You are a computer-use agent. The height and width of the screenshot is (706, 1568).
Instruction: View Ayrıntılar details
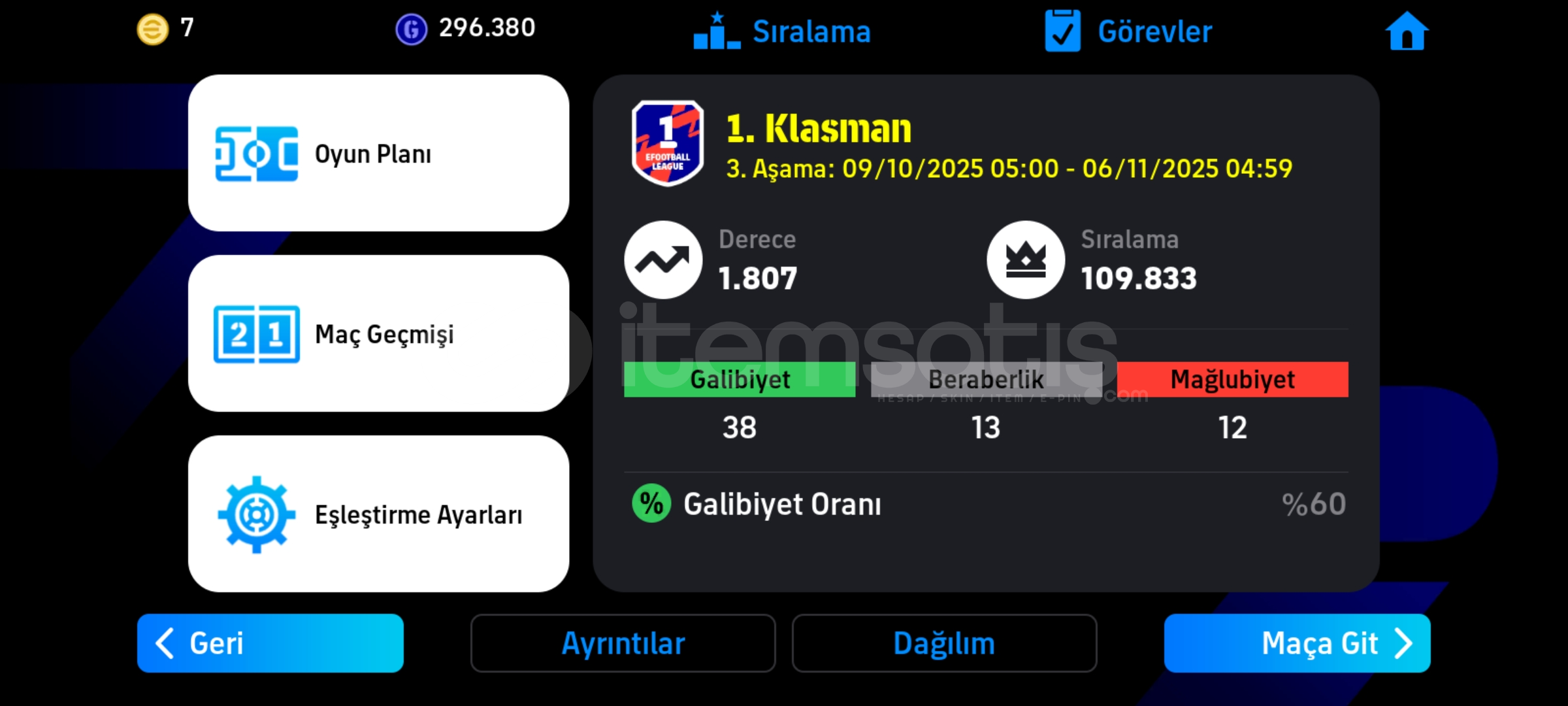(x=623, y=643)
